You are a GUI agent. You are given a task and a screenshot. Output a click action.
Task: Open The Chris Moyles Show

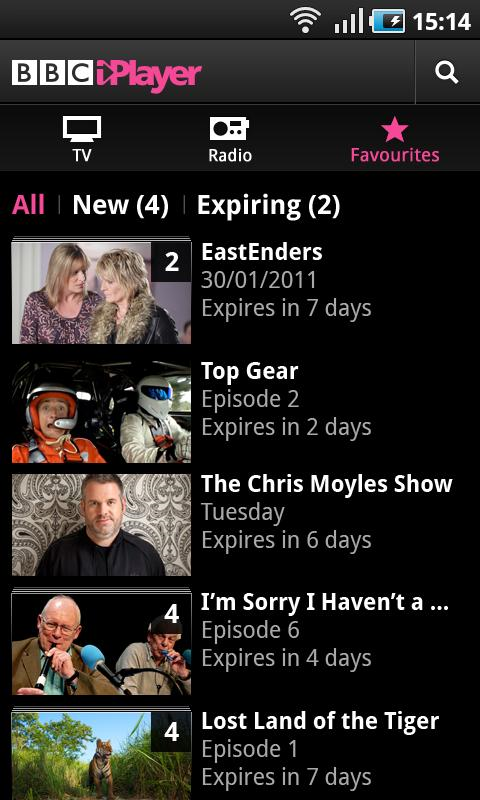coord(240,526)
